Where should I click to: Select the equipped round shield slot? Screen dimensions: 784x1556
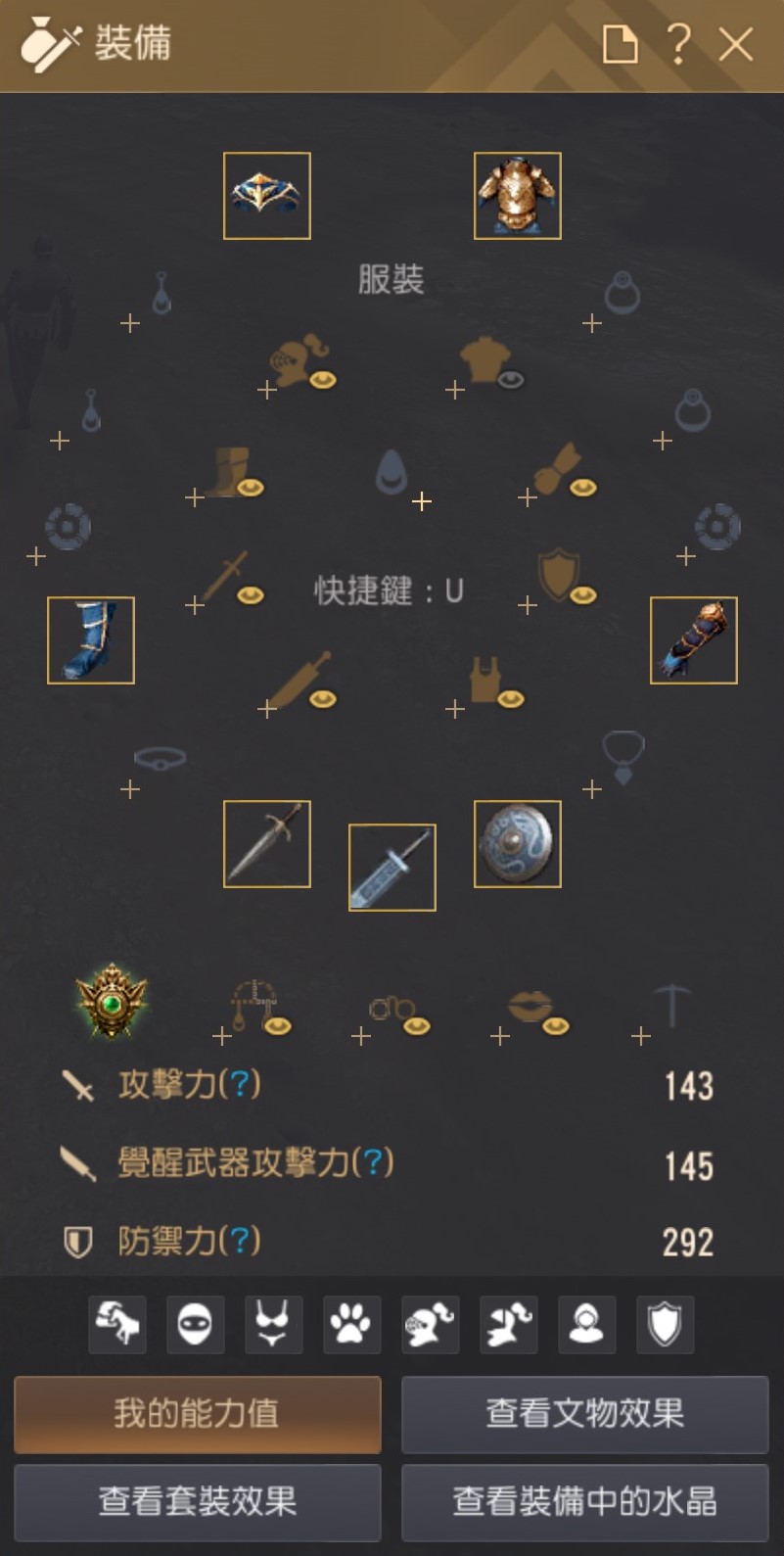click(x=518, y=844)
